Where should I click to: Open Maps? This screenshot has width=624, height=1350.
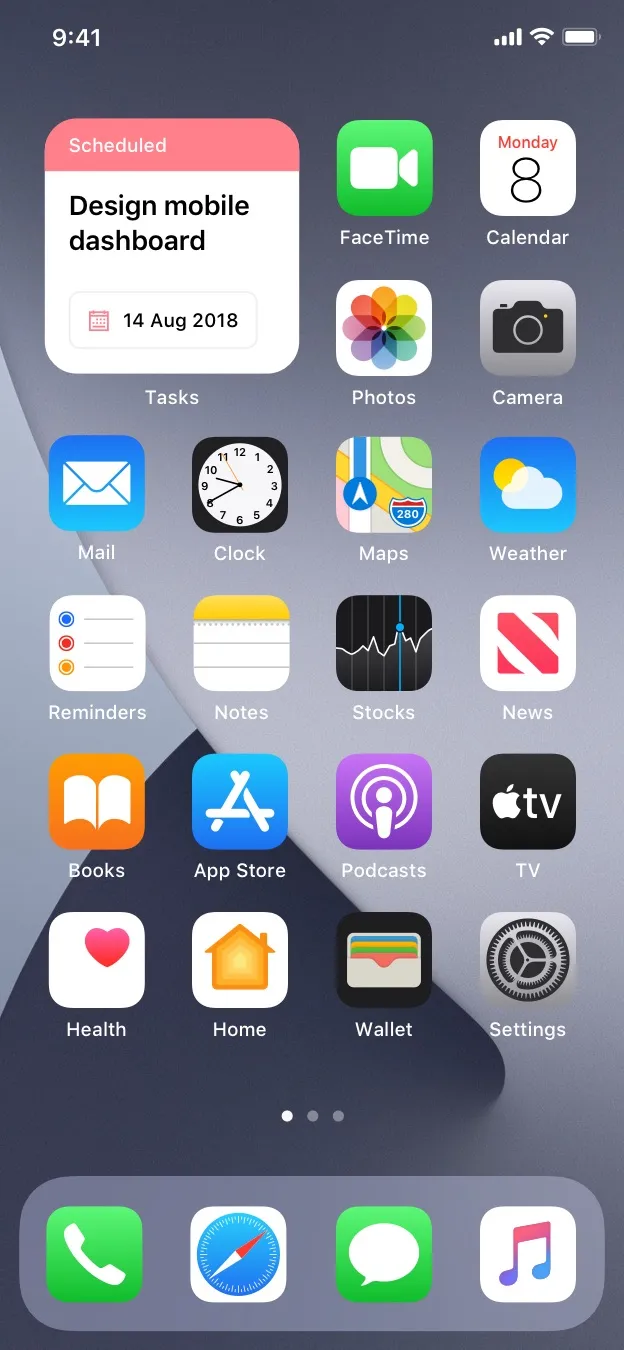(x=384, y=484)
